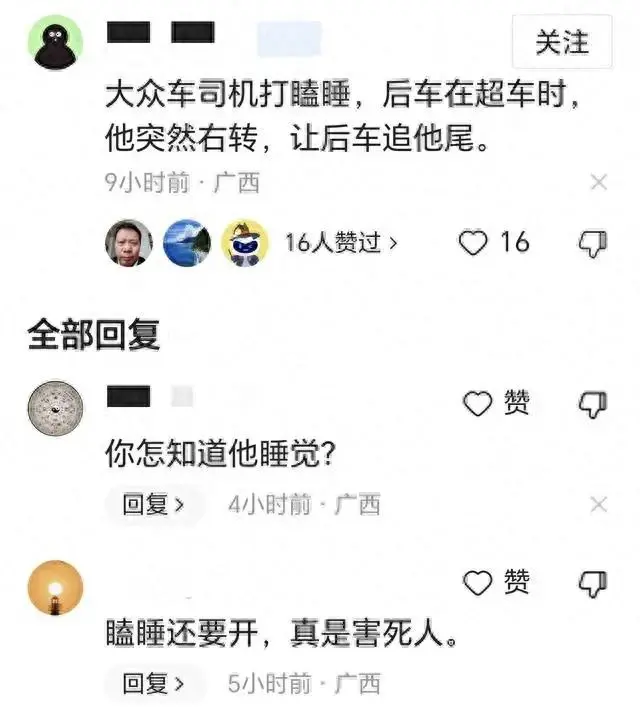Dismiss the reply 瞌睡还要开 with X
The width and height of the screenshot is (640, 719).
[598, 684]
